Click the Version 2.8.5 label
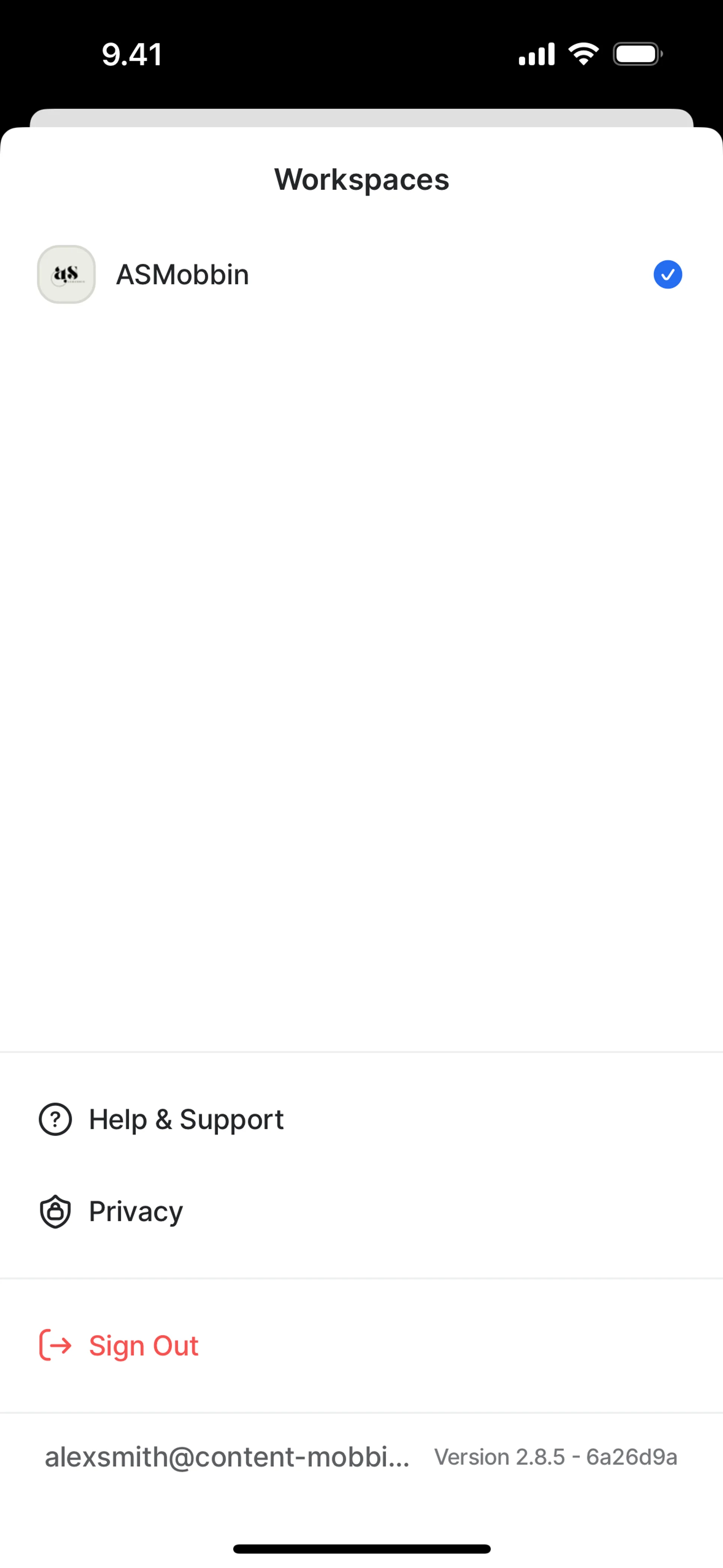 (555, 1456)
